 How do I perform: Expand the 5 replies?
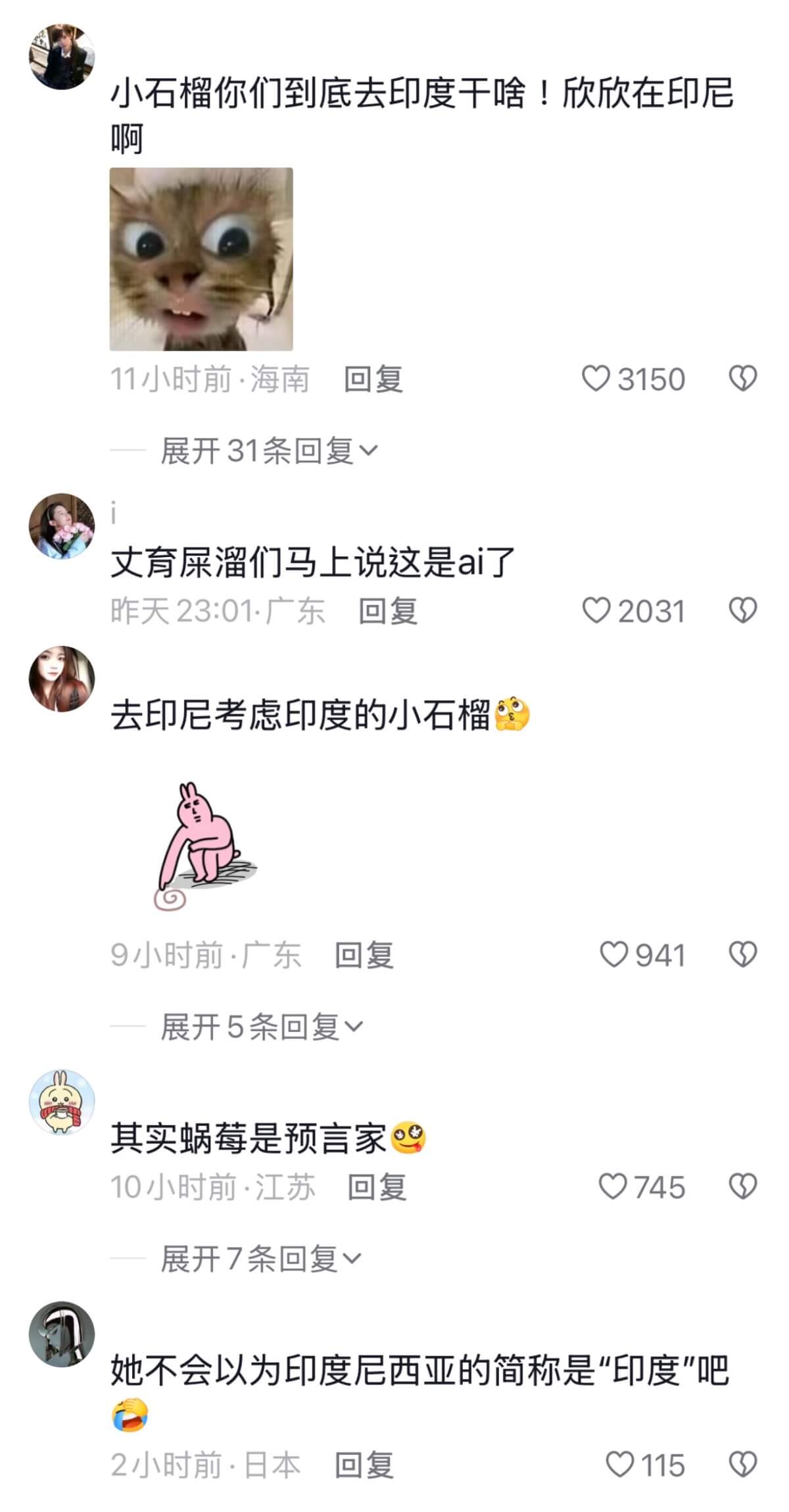tap(262, 1027)
